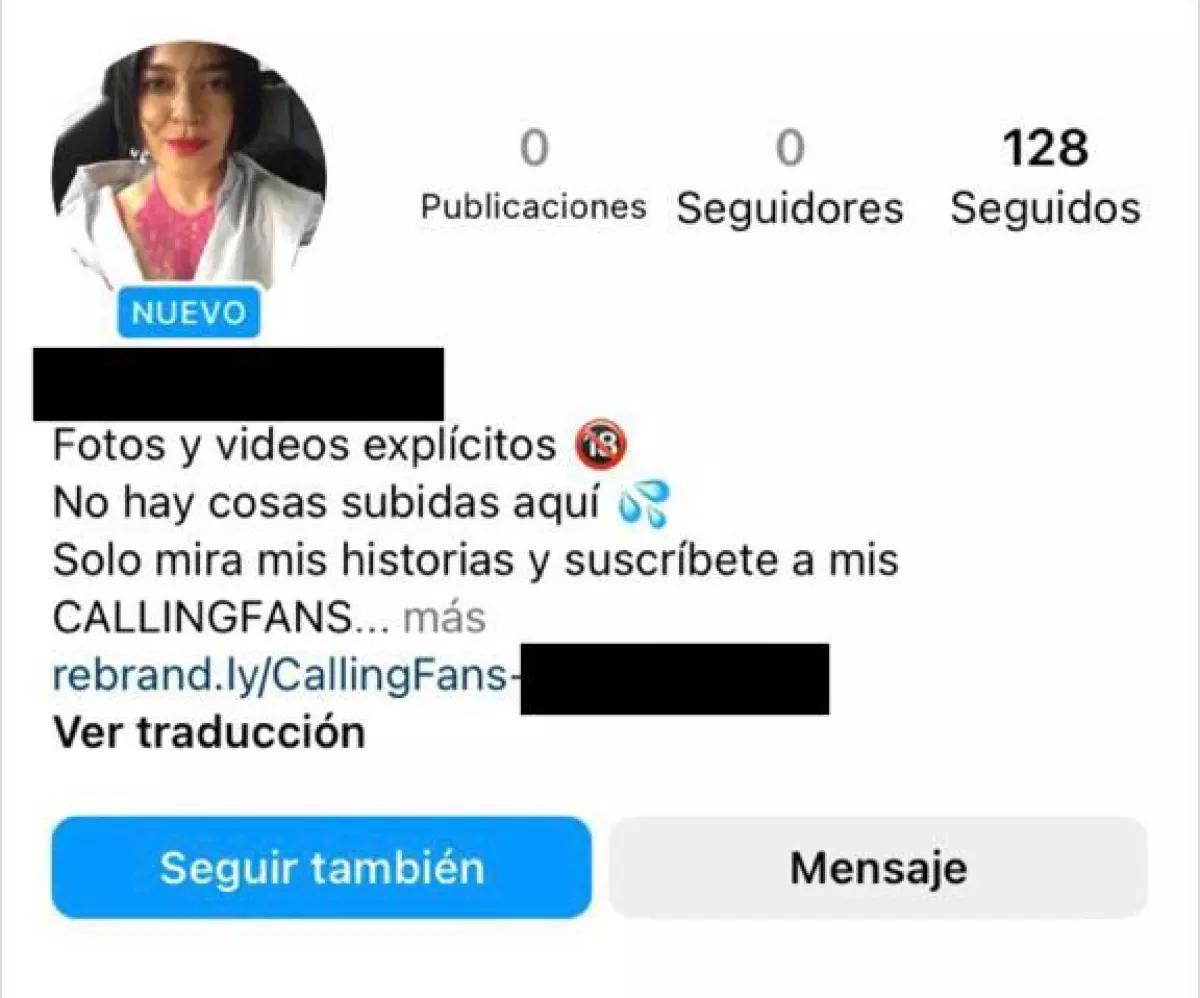Expand the bio with más
Screen dimensions: 1200x998
tap(444, 619)
